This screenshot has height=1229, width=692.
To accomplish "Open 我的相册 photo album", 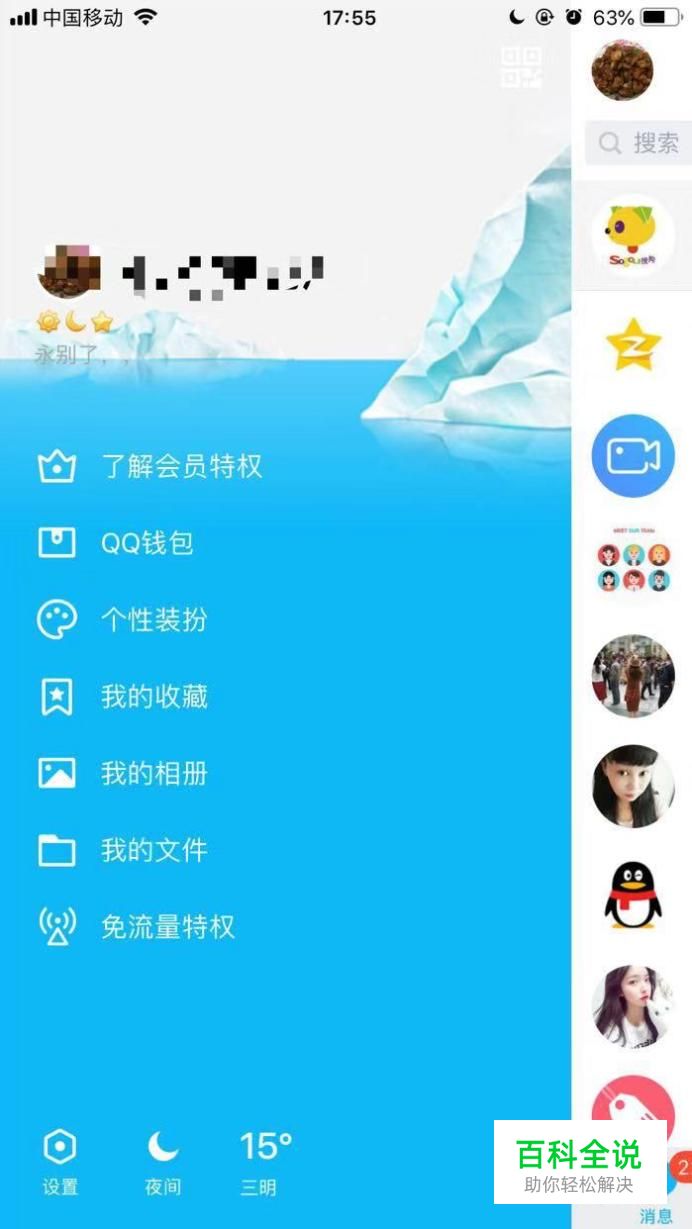I will pyautogui.click(x=153, y=773).
